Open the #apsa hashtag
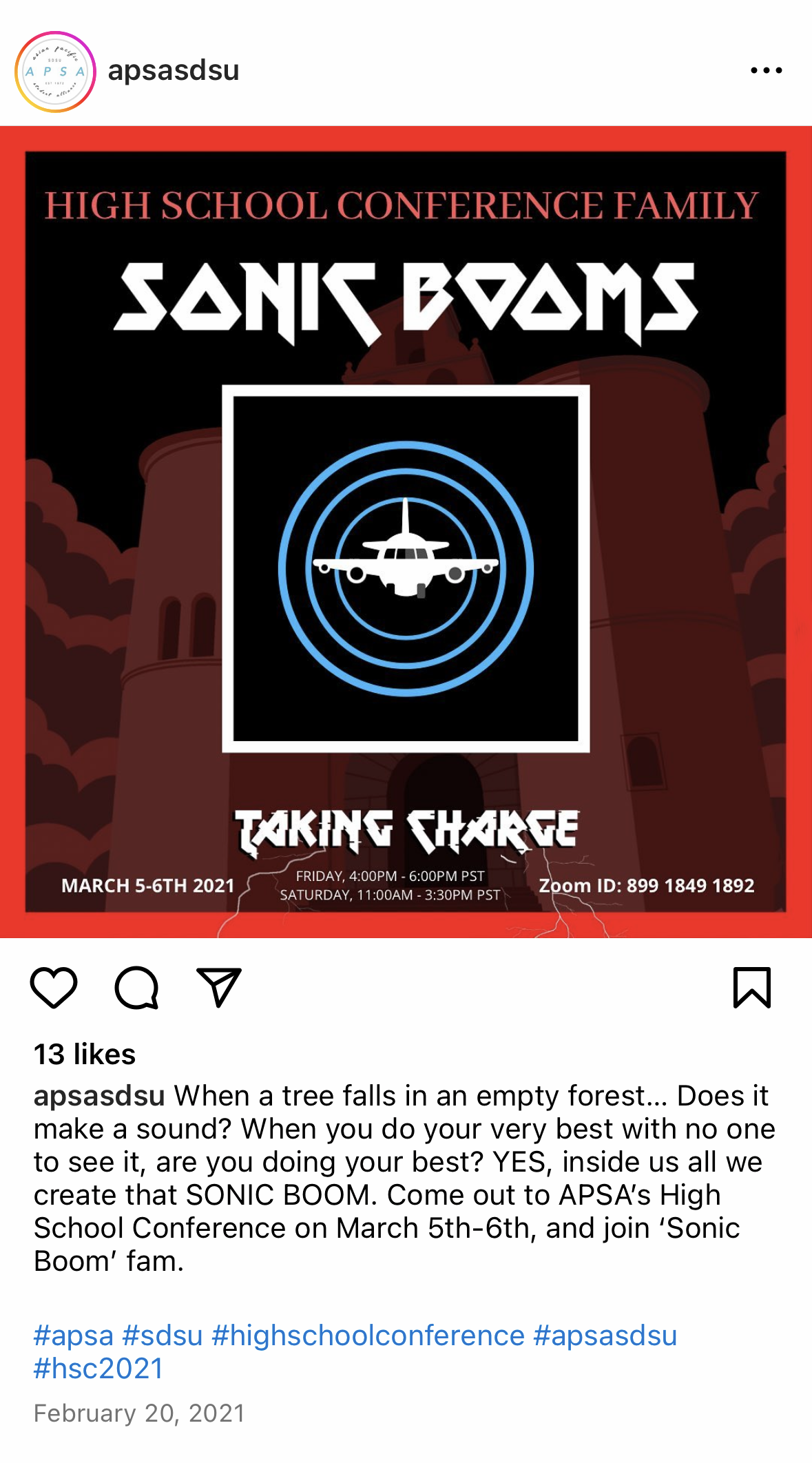This screenshot has height=1463, width=812. pos(74,1336)
